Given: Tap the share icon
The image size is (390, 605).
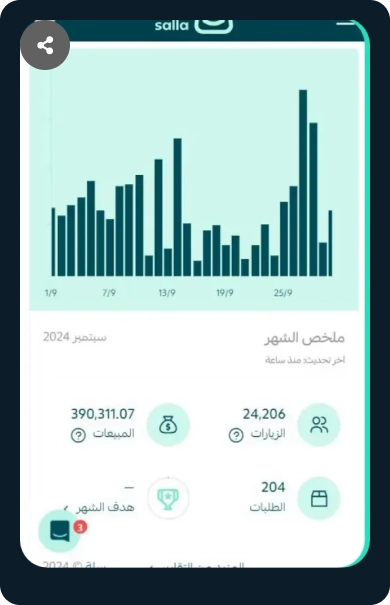Looking at the screenshot, I should click(x=45, y=46).
